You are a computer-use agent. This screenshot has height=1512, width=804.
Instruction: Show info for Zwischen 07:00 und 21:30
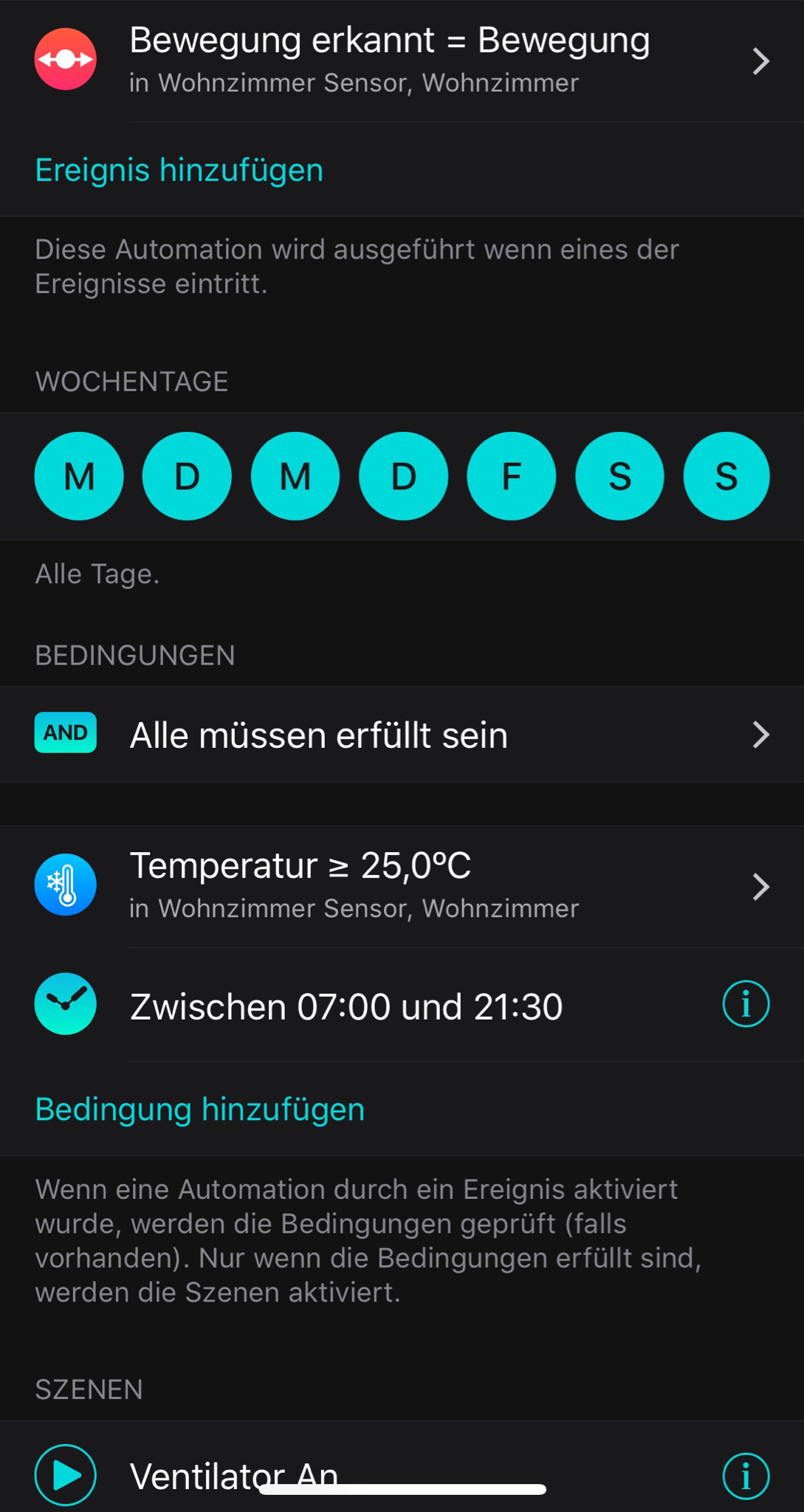(x=746, y=1004)
